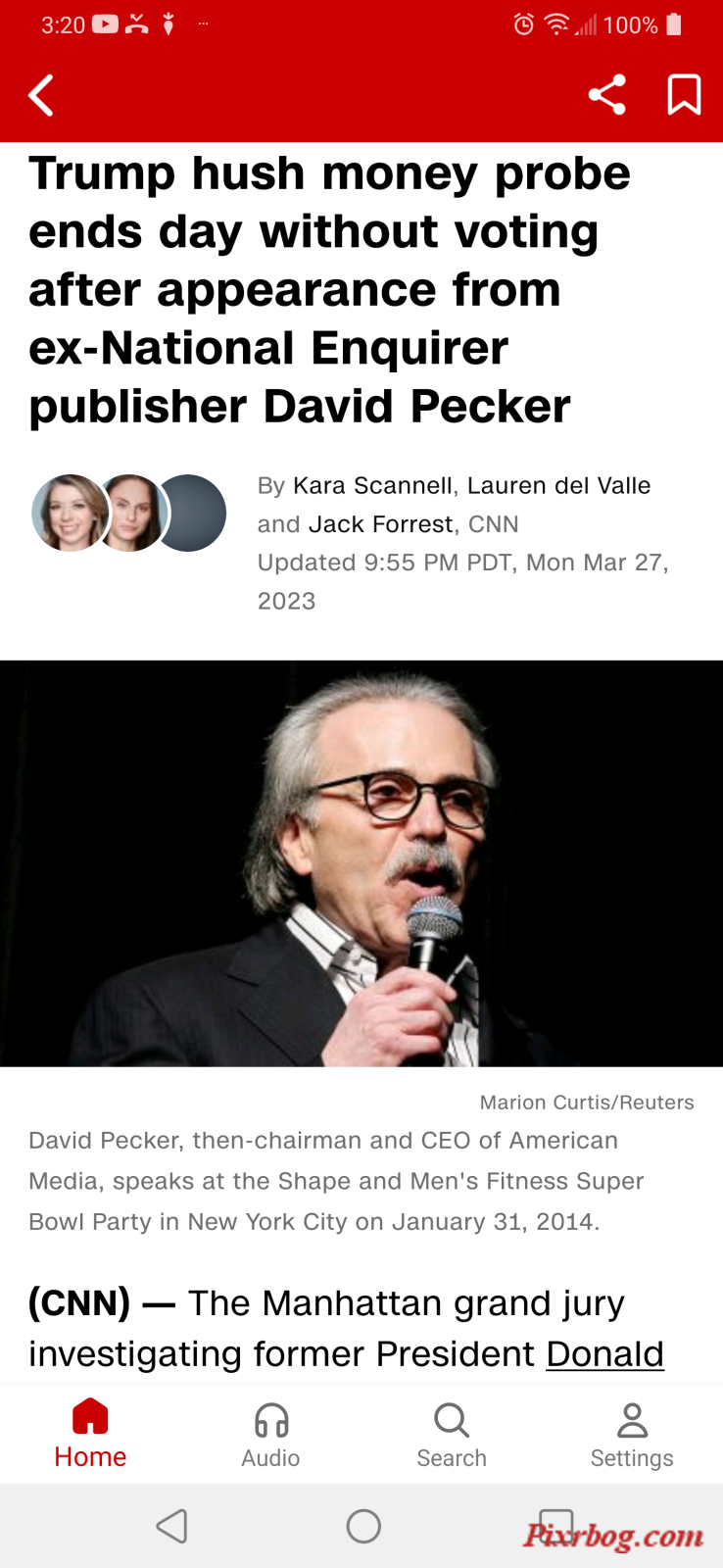The height and width of the screenshot is (1568, 723).
Task: Open author Kara Scannell's profile
Action: [372, 486]
